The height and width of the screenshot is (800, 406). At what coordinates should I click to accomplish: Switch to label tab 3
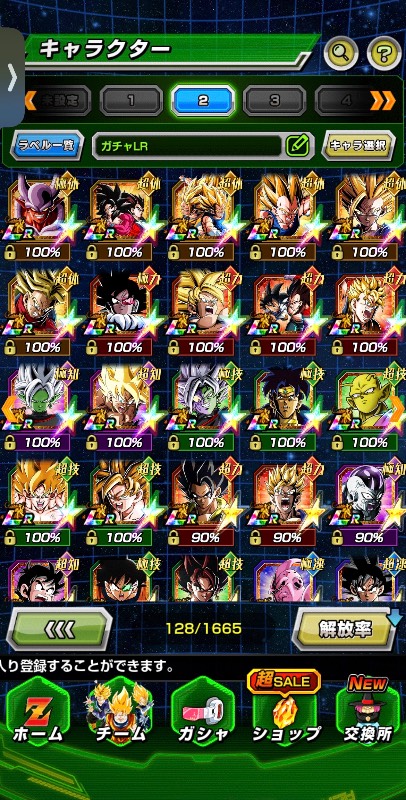(274, 101)
